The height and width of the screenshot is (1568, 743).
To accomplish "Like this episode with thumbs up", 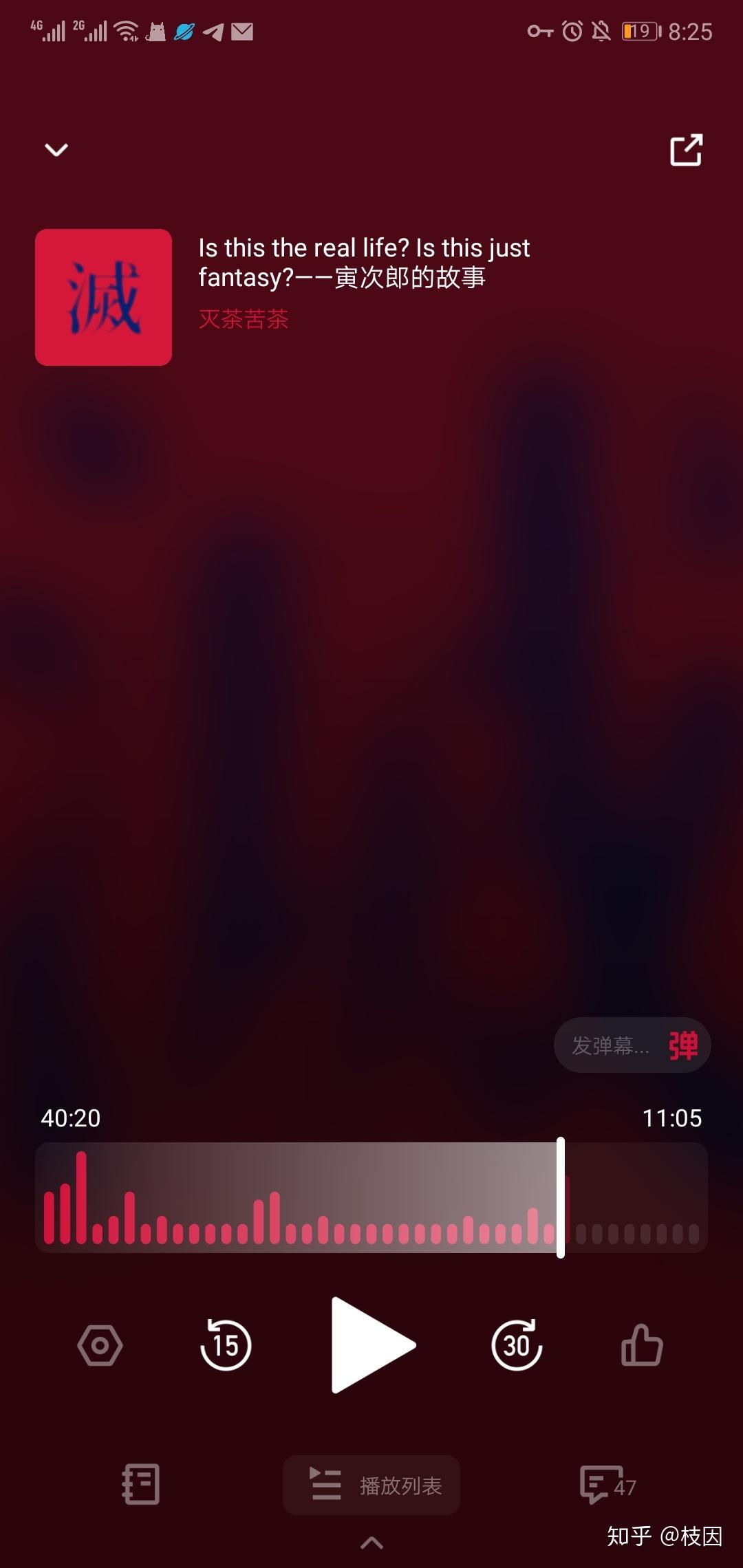I will point(641,1346).
